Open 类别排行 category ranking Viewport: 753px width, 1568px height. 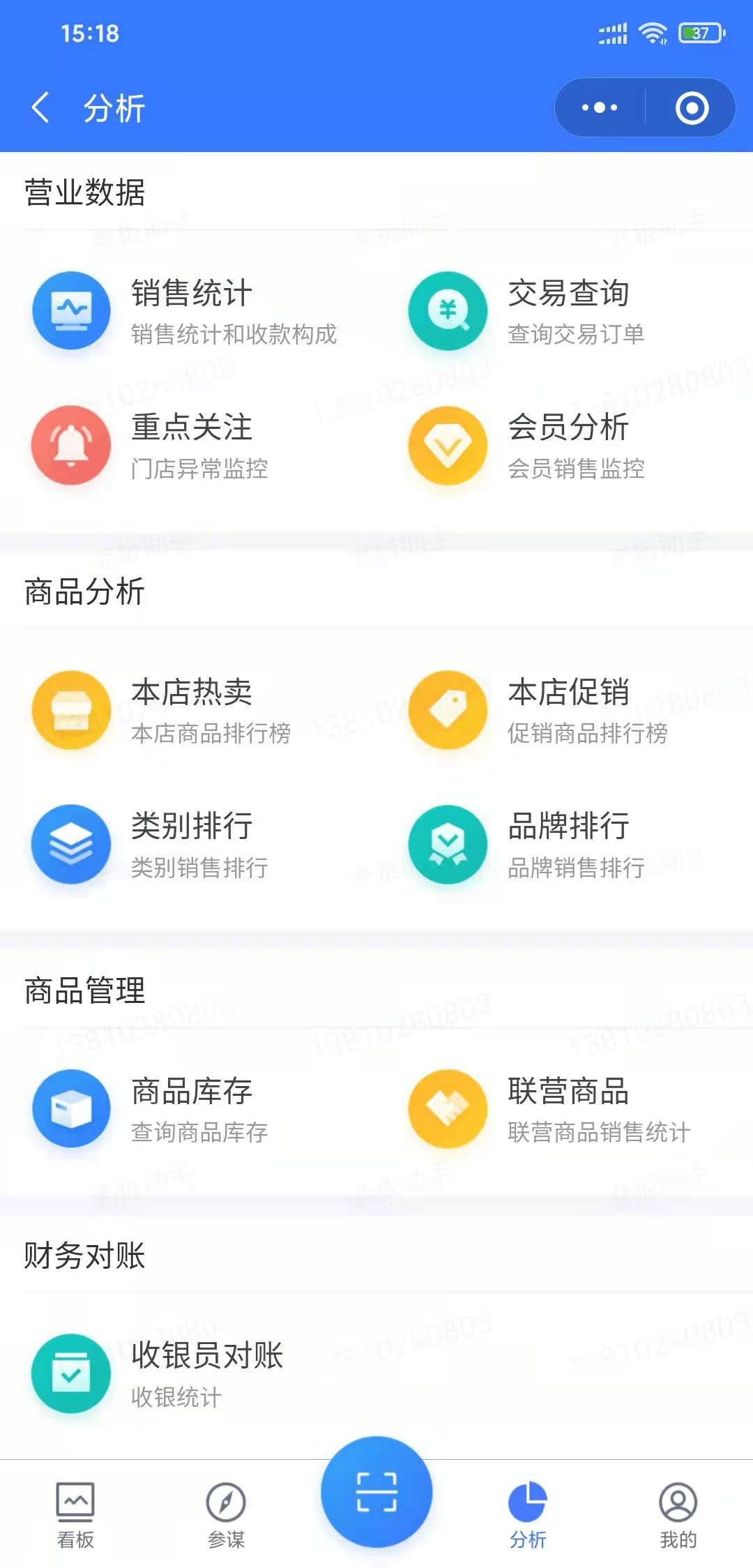188,844
